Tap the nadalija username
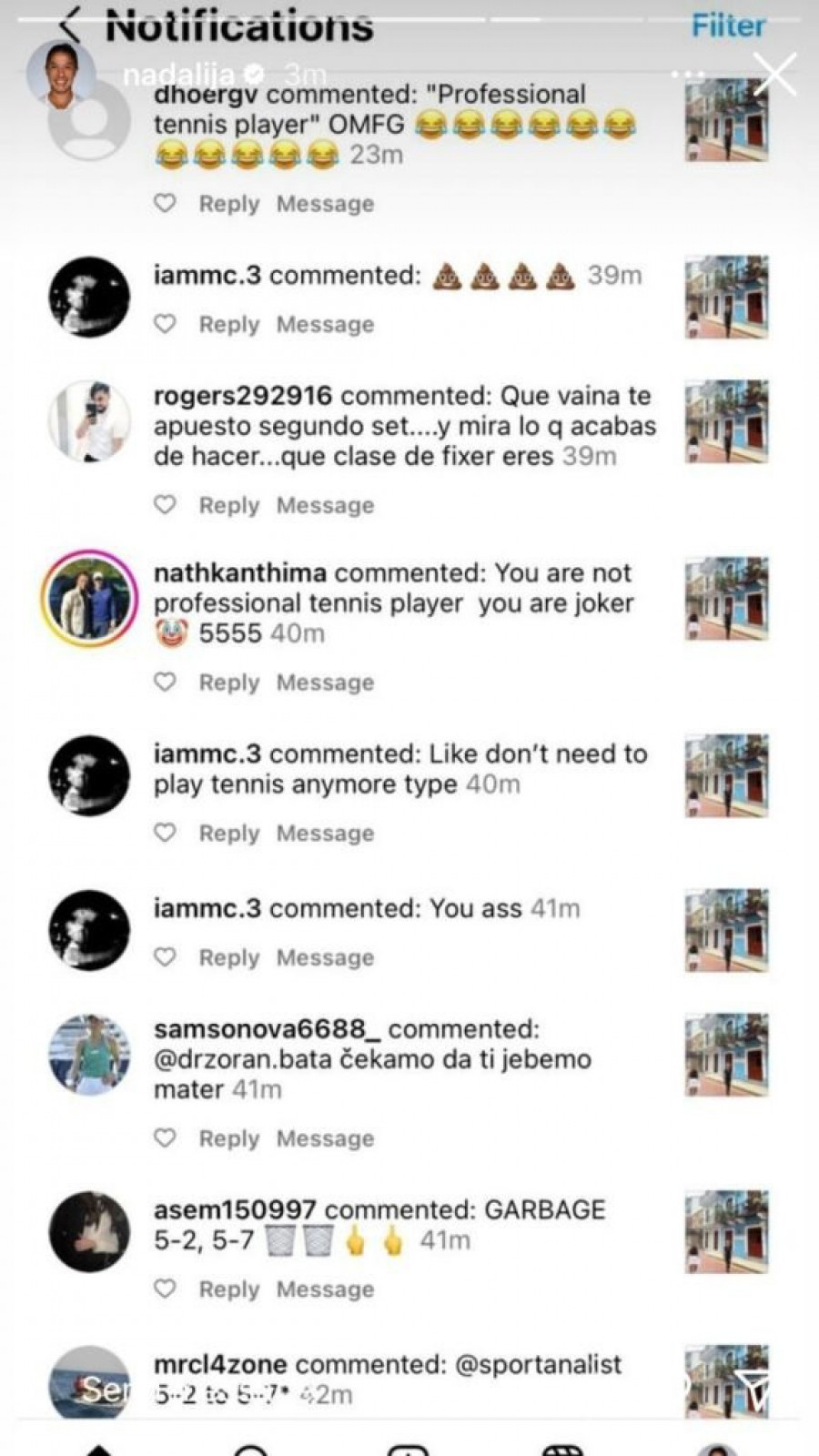The height and width of the screenshot is (1456, 819). point(179,75)
